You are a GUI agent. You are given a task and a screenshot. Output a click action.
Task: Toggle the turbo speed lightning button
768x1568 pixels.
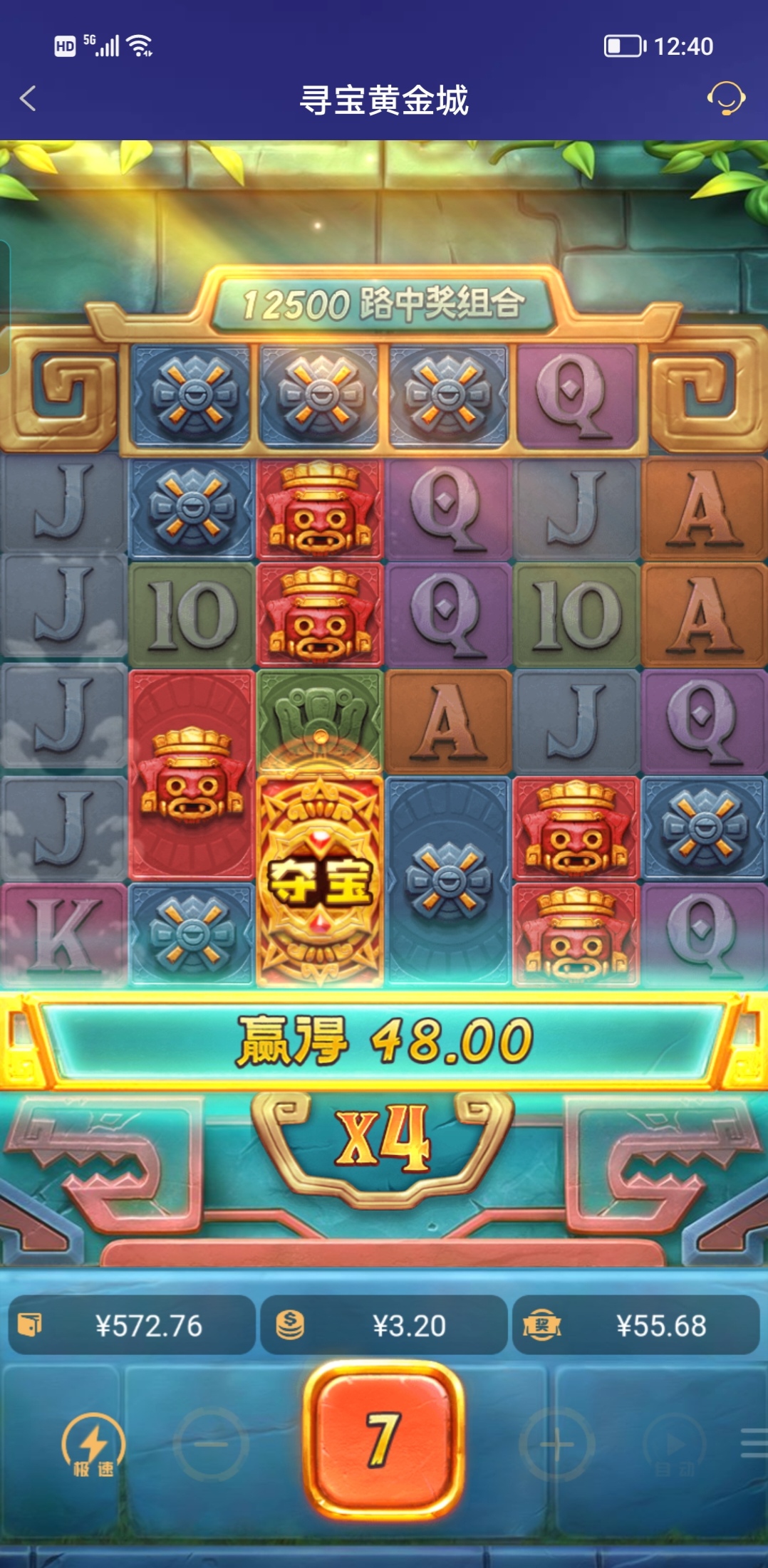[93, 1446]
